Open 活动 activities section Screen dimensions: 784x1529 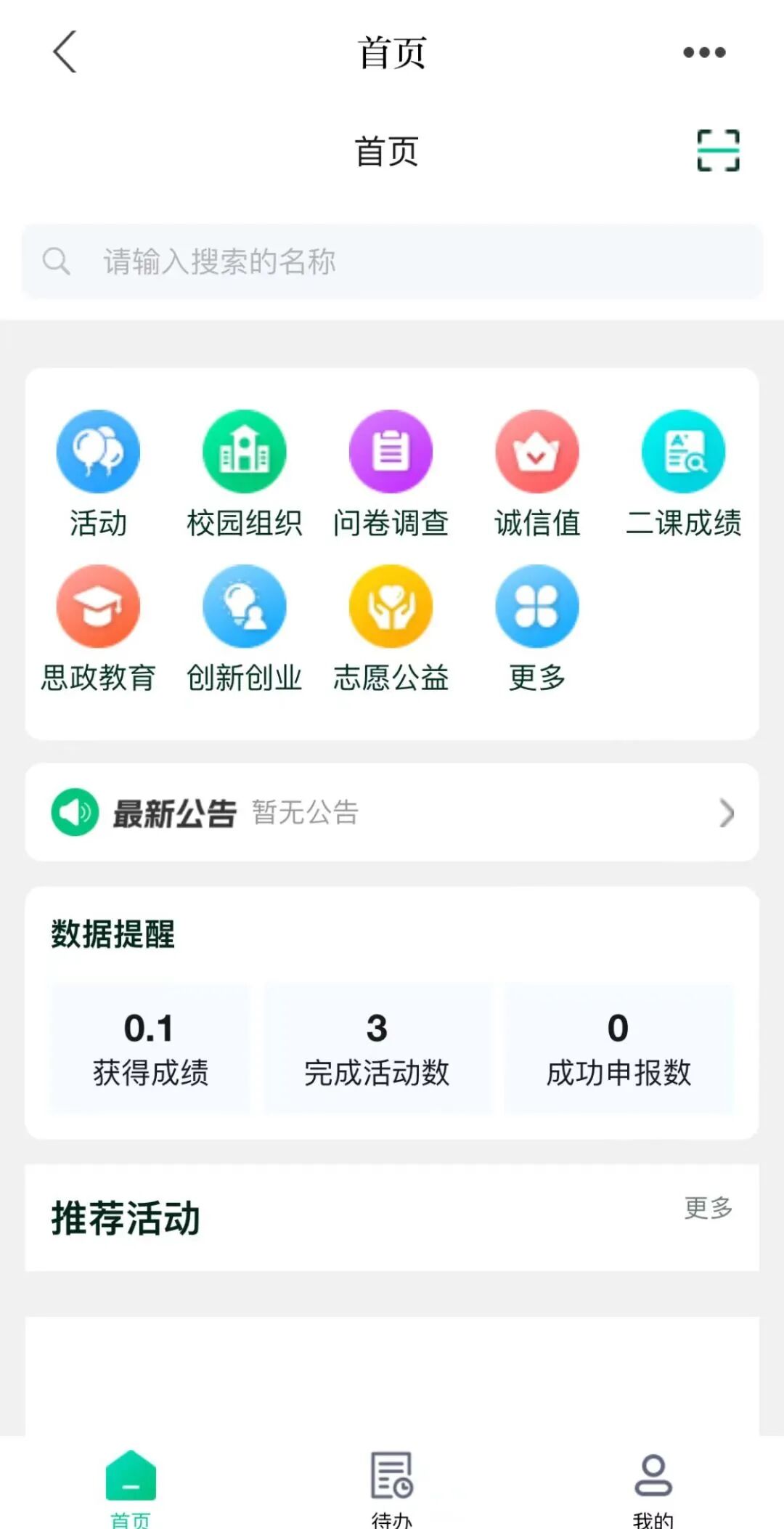click(x=98, y=473)
